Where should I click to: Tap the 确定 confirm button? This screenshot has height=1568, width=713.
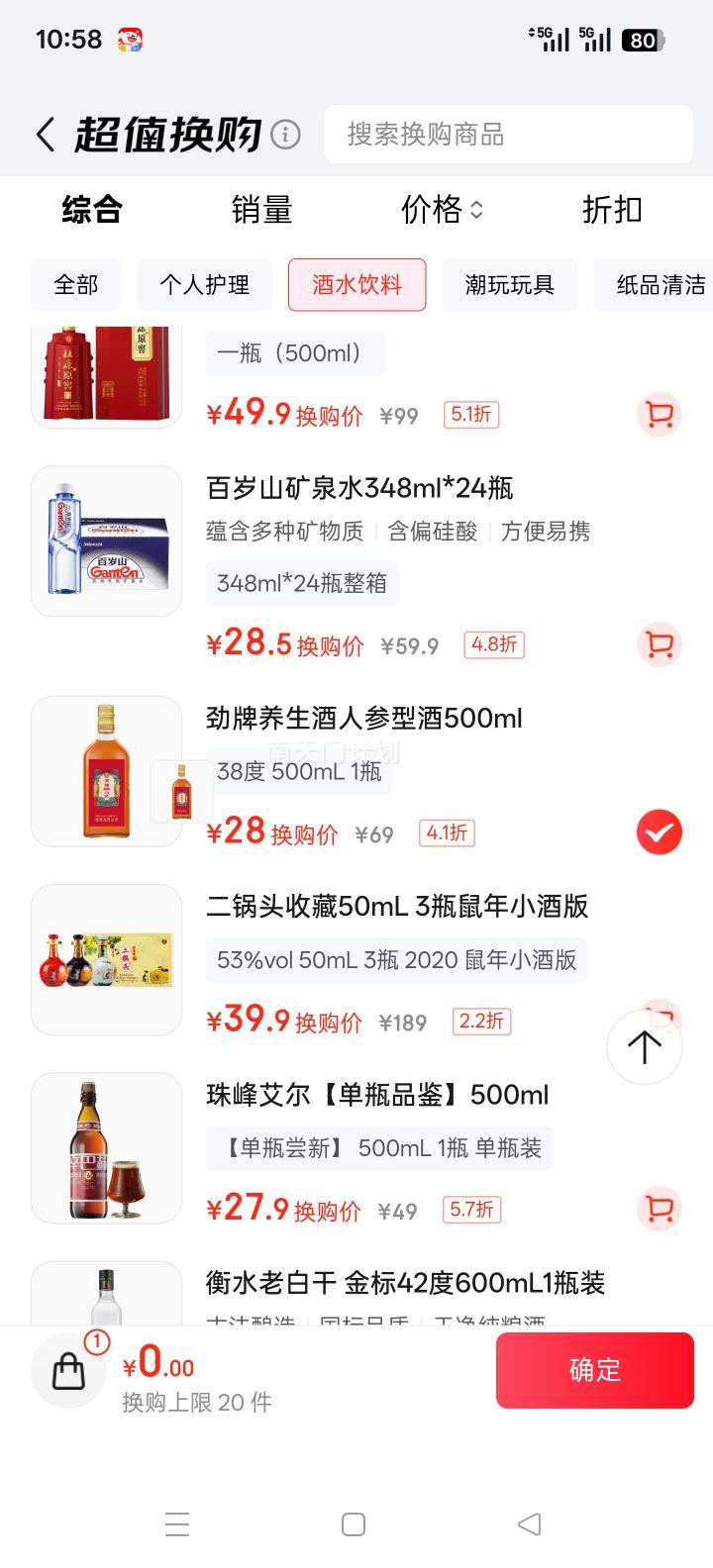tap(594, 1370)
